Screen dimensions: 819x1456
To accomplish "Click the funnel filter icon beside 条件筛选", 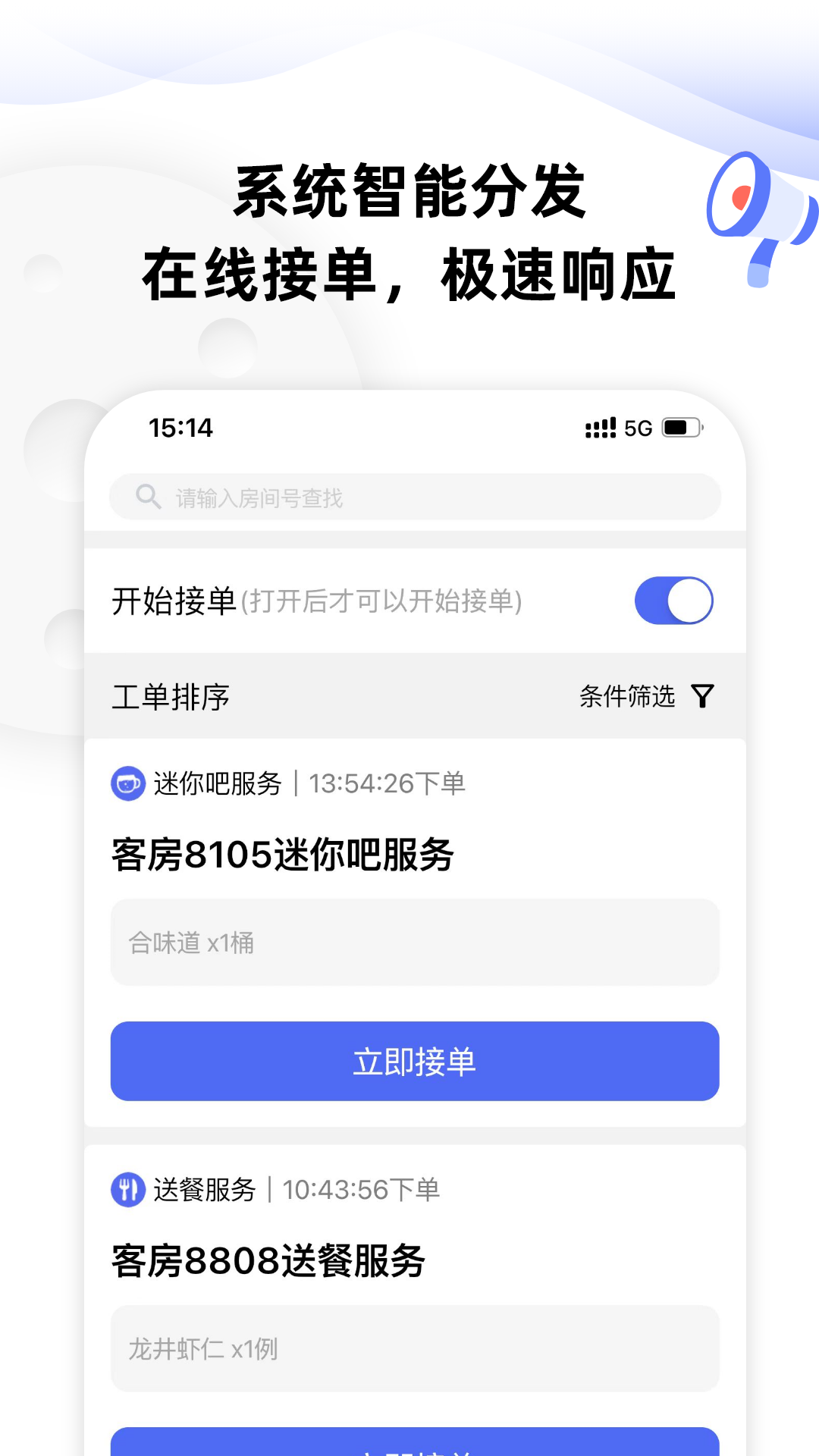I will point(702,694).
